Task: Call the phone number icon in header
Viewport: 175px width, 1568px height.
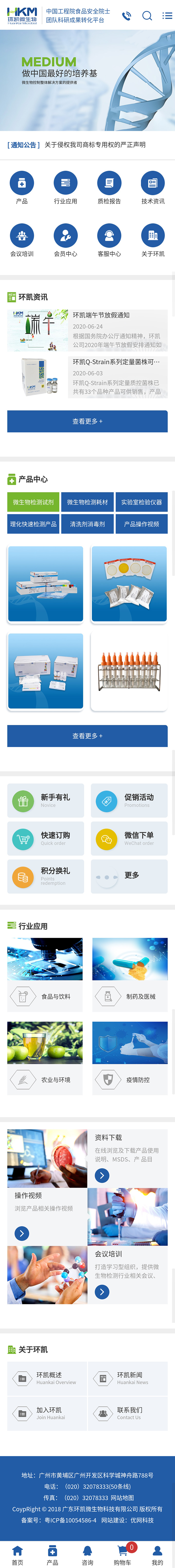Action: [x=126, y=16]
